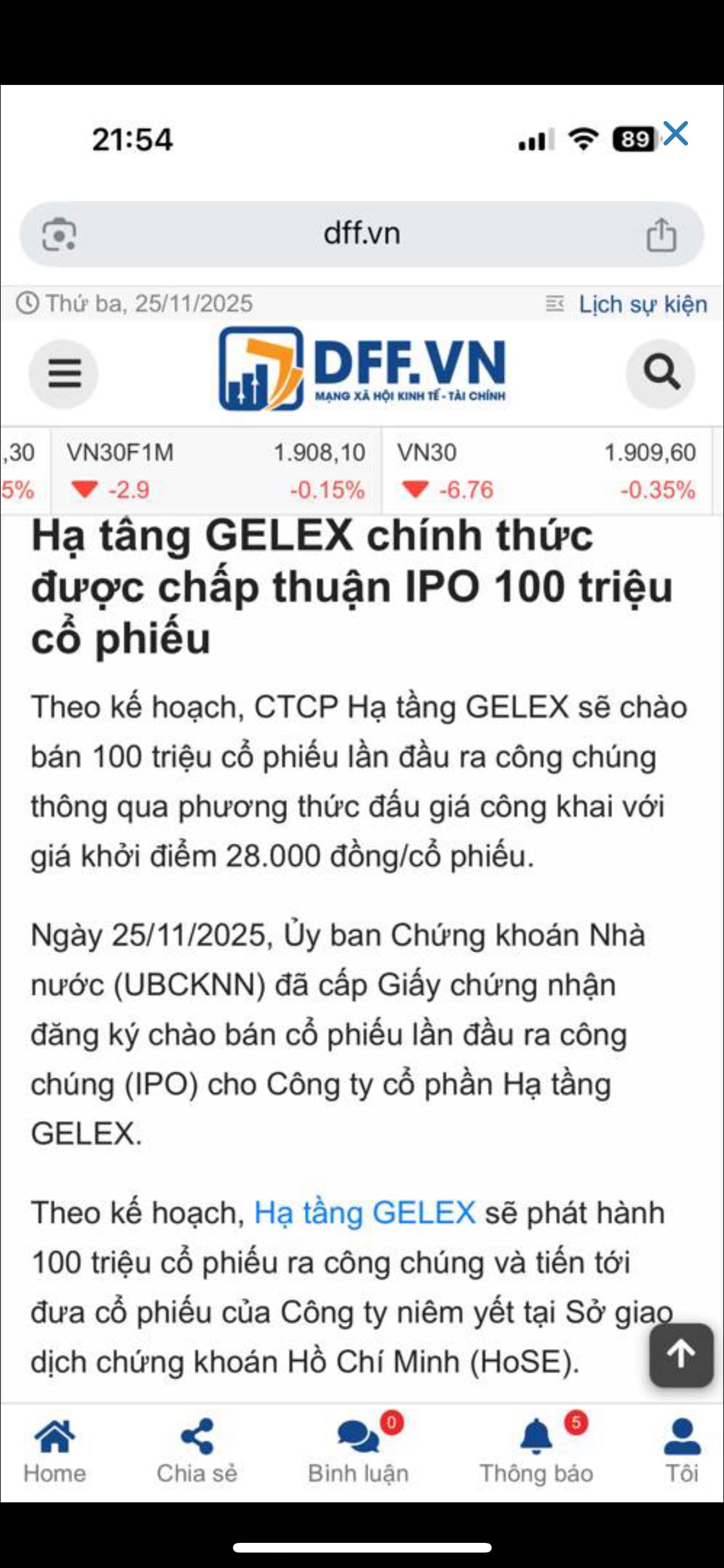Tap the dff.vn address bar
The image size is (724, 1568).
(x=362, y=234)
